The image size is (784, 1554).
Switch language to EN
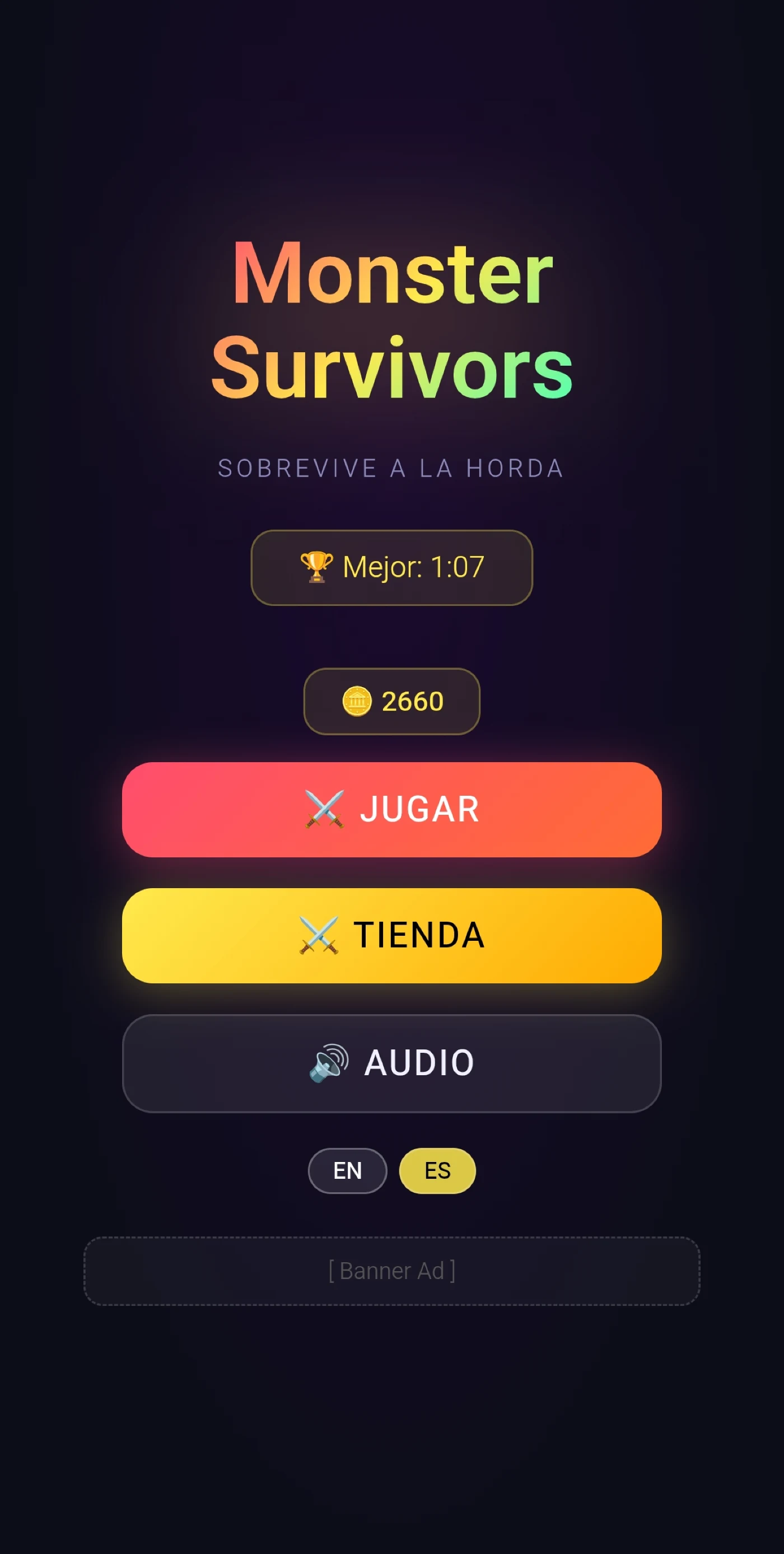click(347, 1170)
